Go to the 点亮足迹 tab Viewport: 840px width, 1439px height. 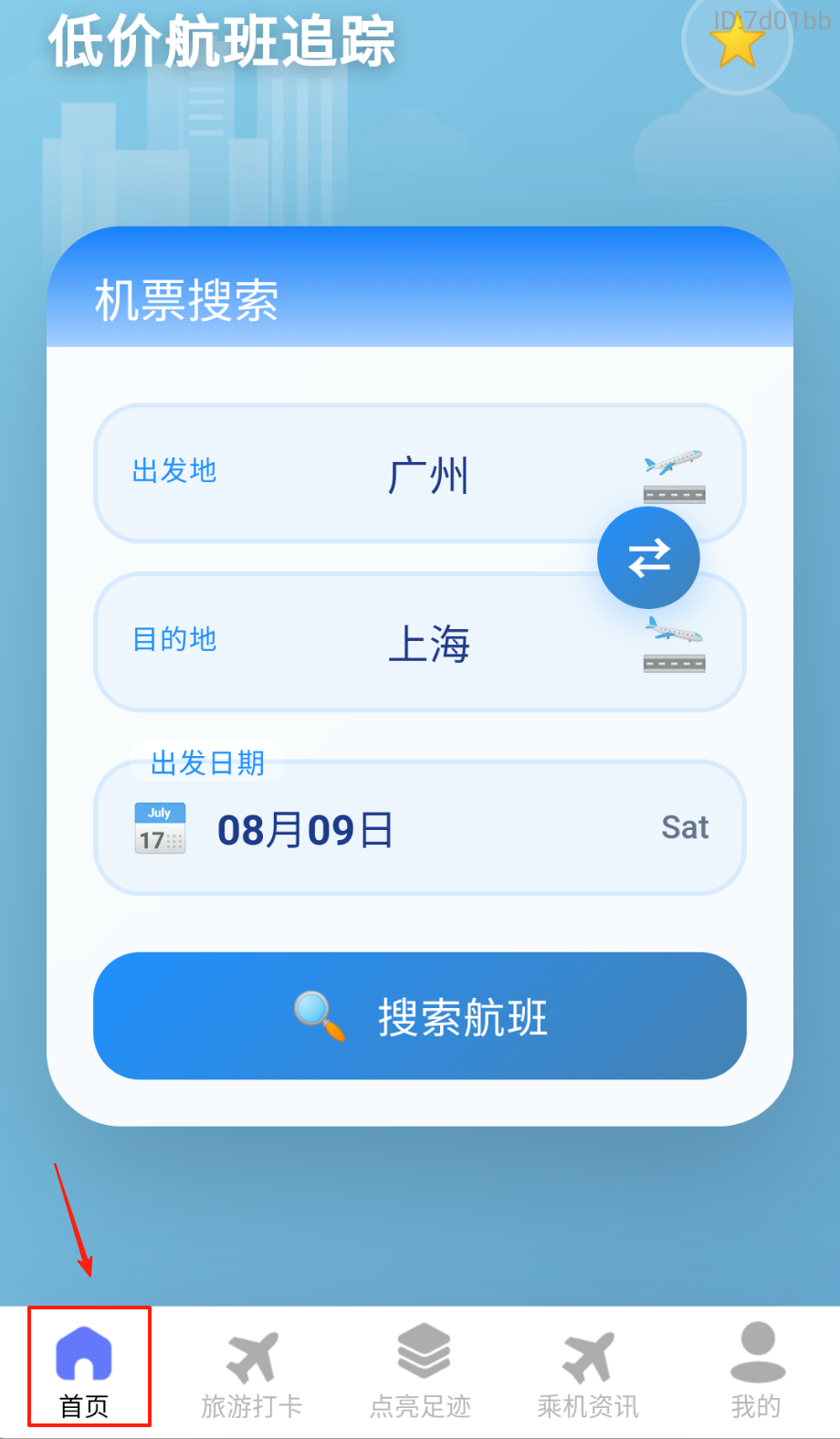pos(420,1370)
